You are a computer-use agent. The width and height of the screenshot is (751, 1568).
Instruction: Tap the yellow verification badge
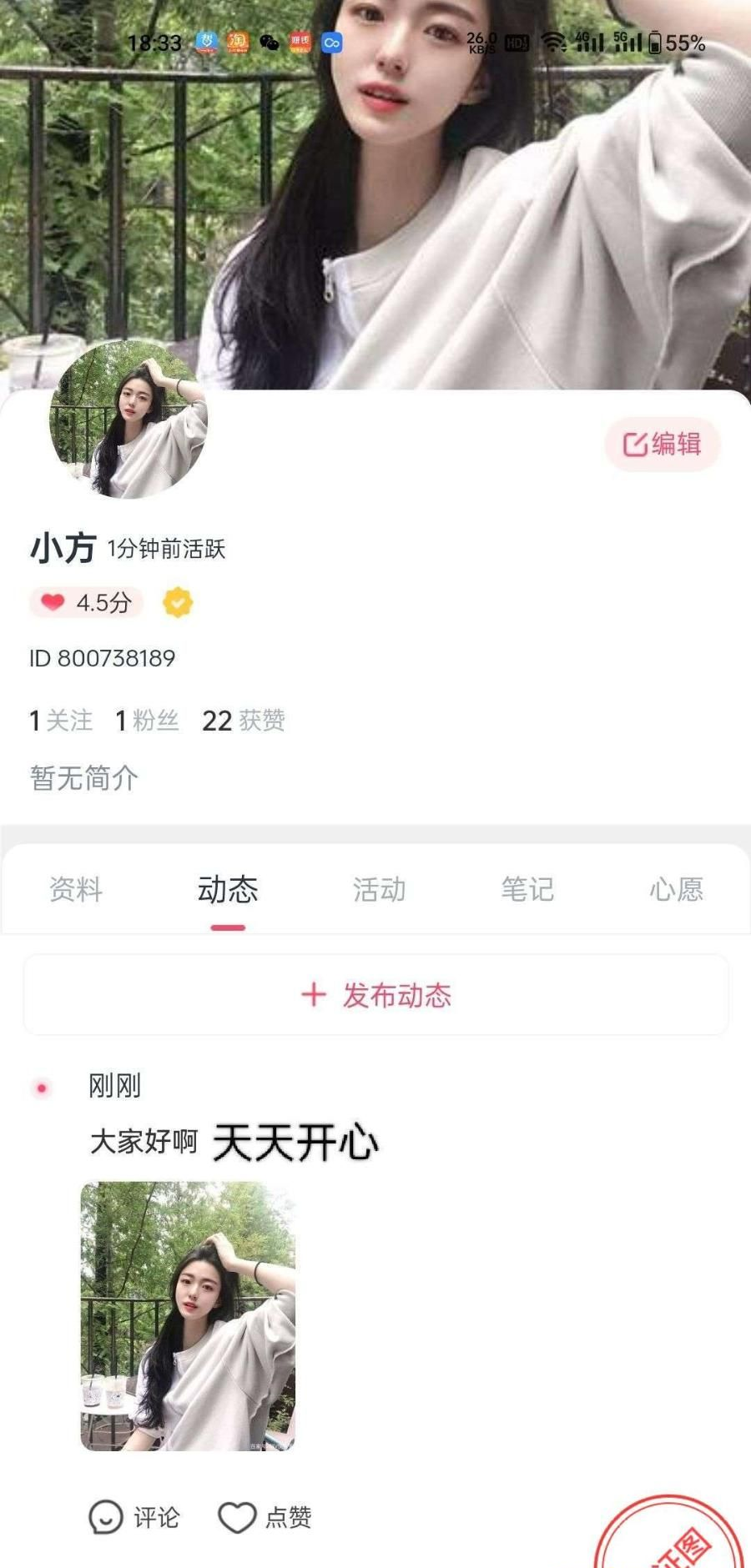(178, 602)
